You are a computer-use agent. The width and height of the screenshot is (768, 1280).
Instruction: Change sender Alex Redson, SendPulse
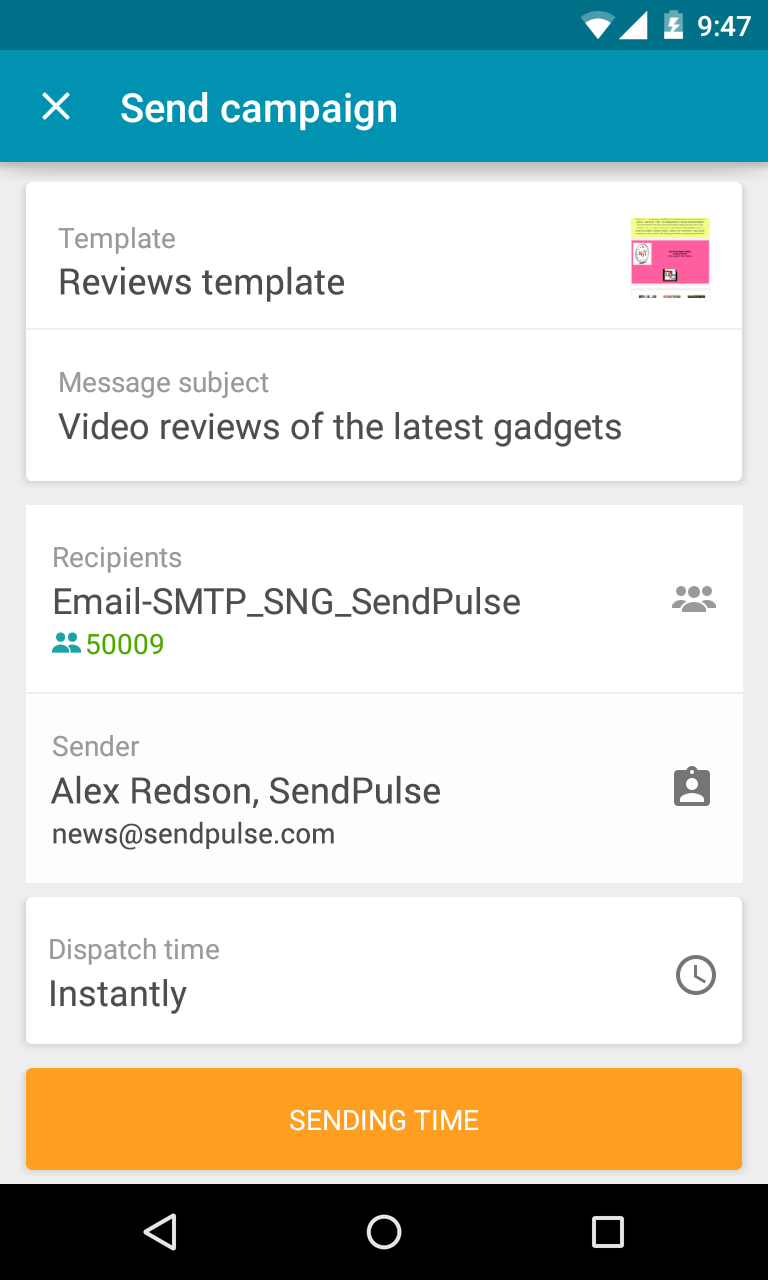click(x=383, y=789)
